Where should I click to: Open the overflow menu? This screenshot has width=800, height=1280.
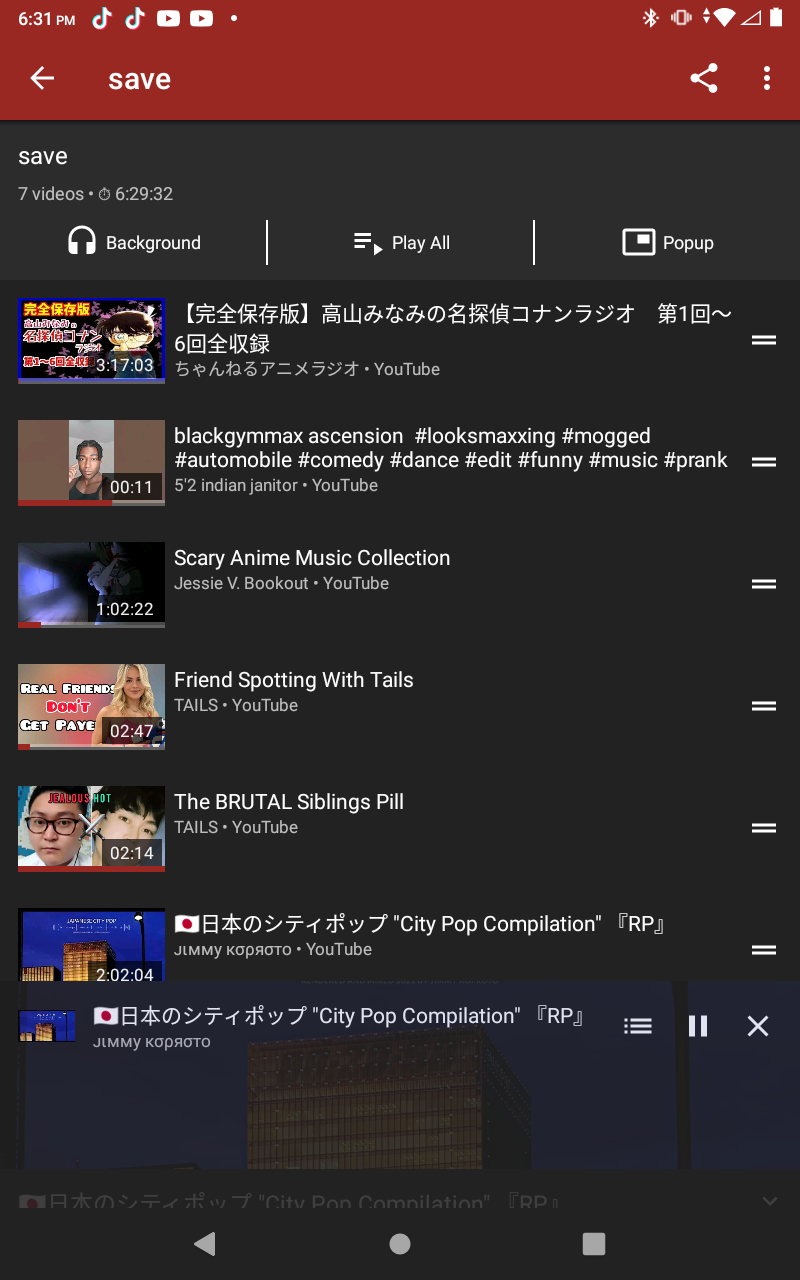point(767,79)
